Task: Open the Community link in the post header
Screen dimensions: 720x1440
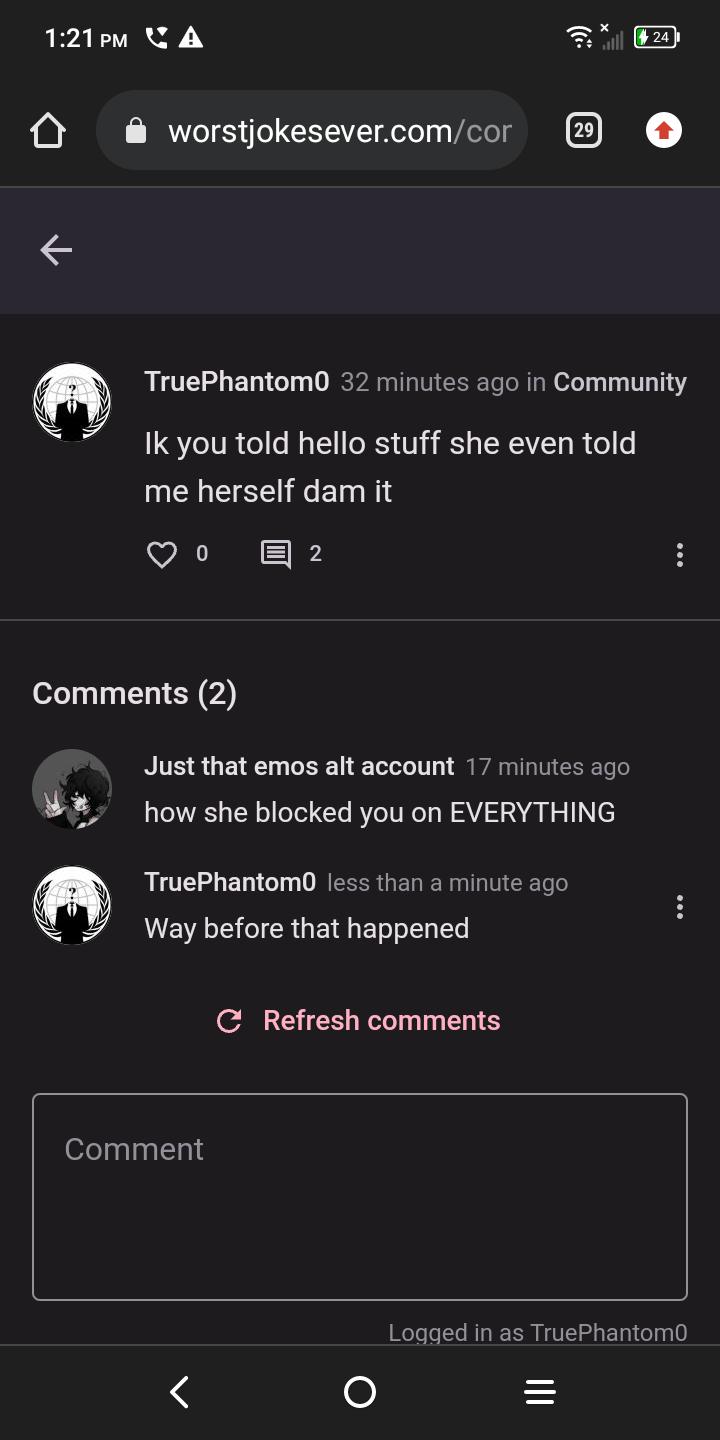Action: 619,382
